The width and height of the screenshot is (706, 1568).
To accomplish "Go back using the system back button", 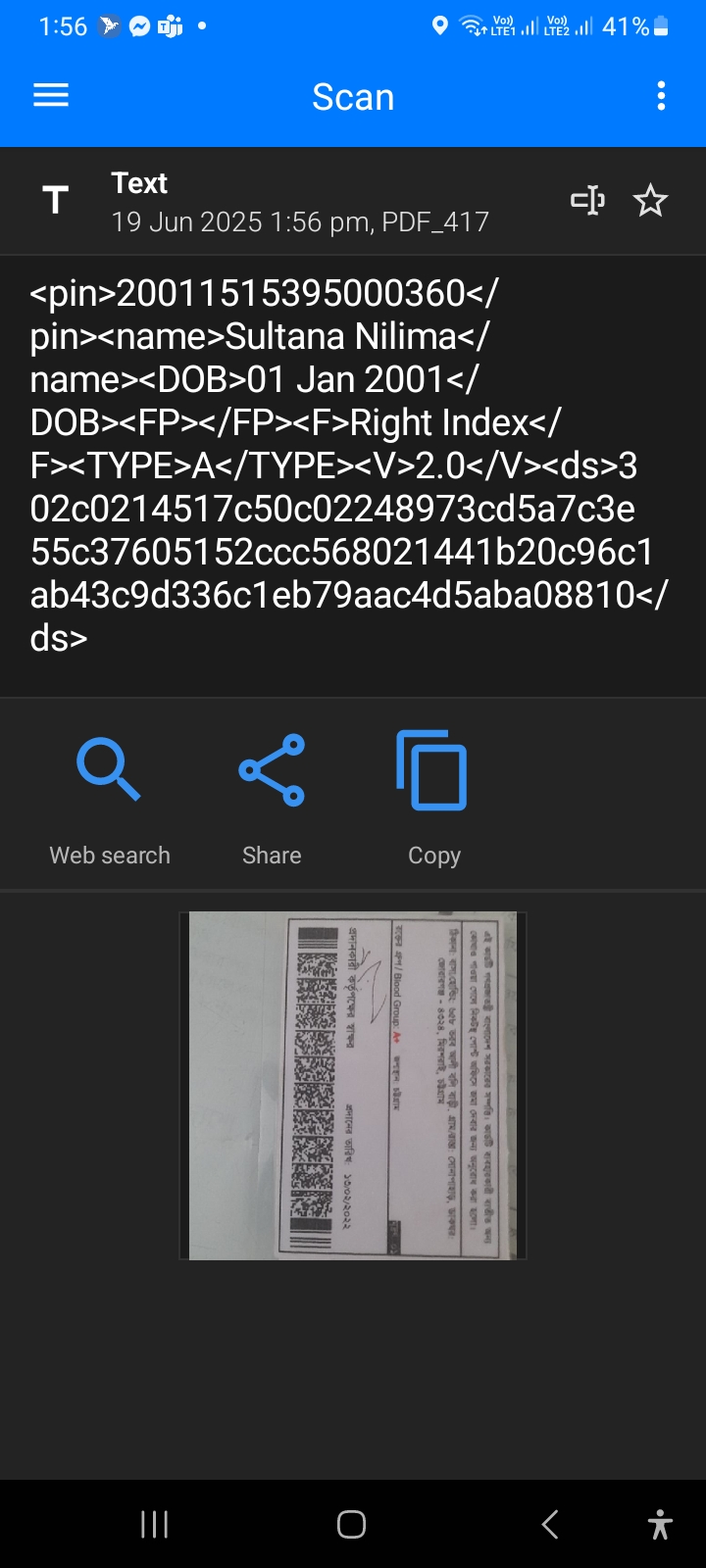I will tap(550, 1524).
